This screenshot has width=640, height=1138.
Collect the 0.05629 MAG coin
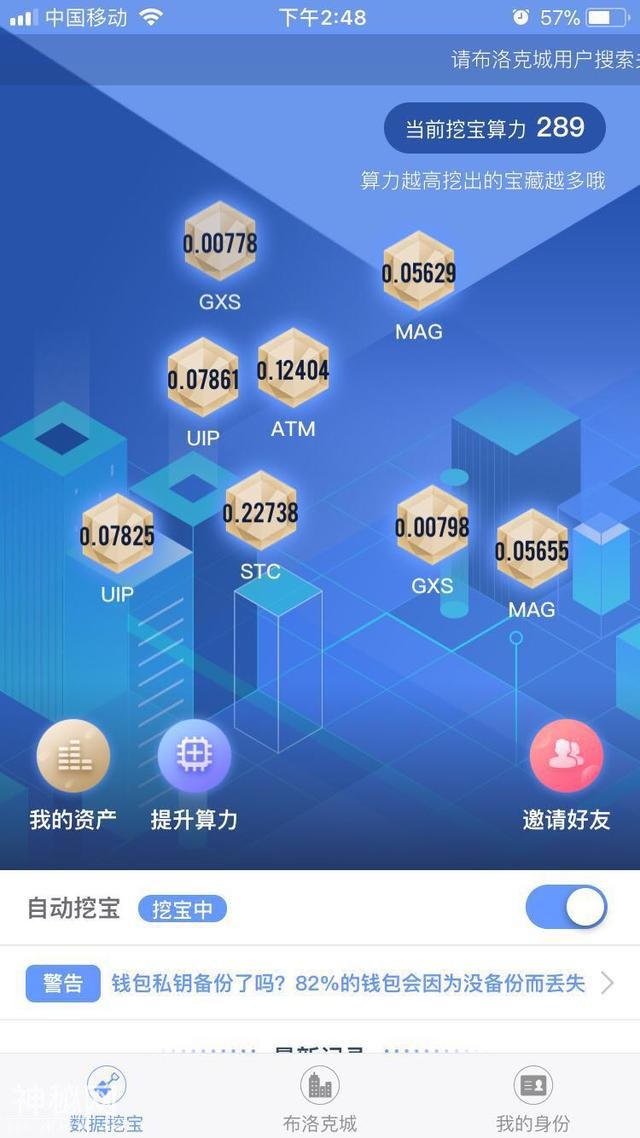[x=419, y=272]
